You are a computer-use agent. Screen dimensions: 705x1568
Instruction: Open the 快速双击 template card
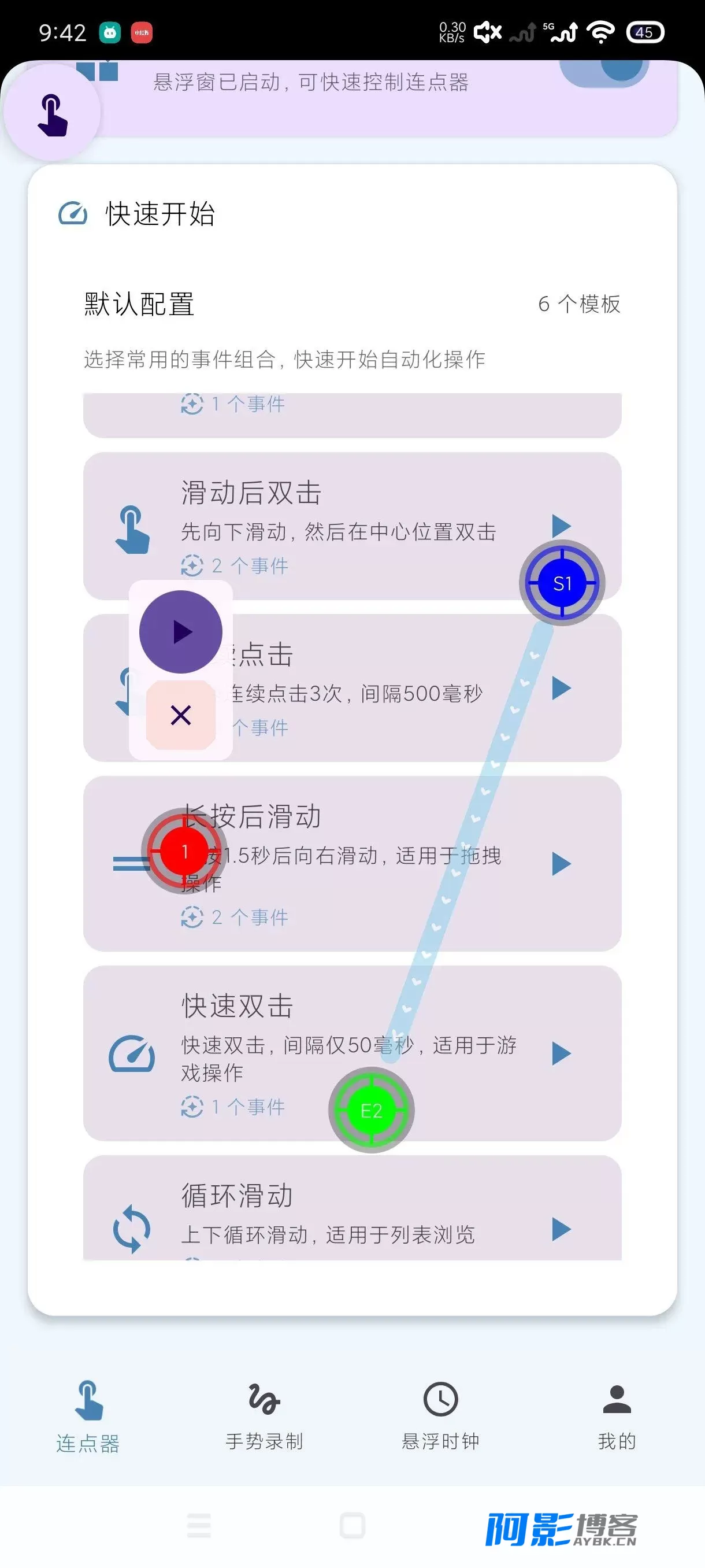[352, 1053]
